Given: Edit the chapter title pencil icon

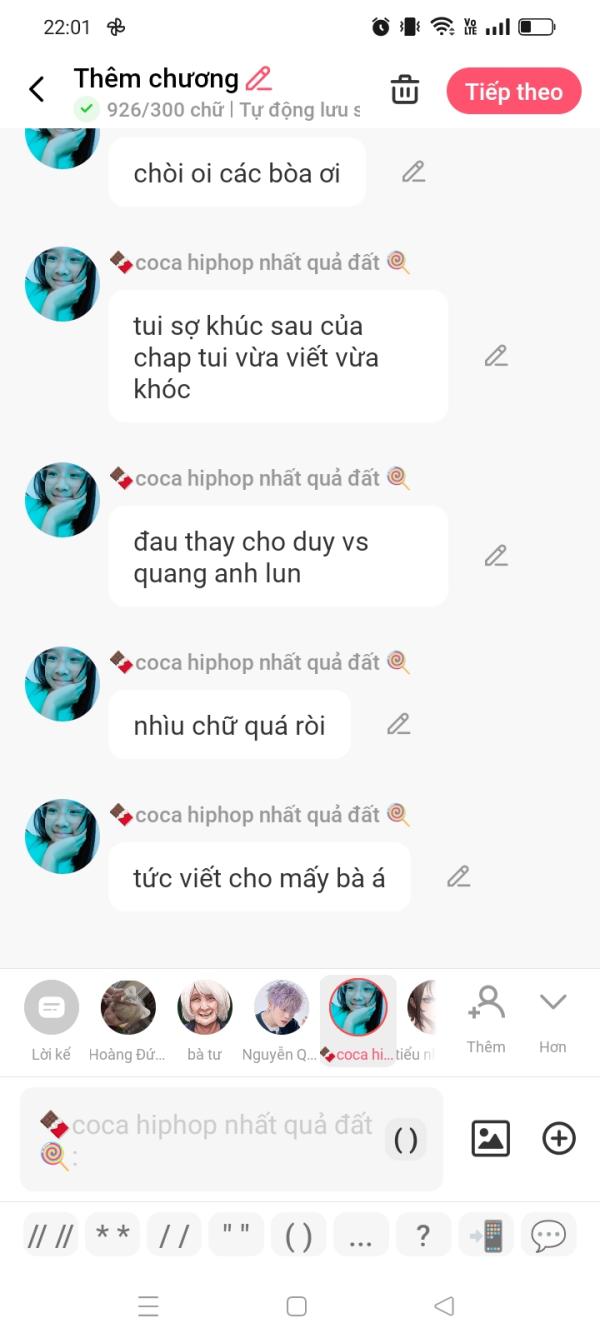Looking at the screenshot, I should coord(259,78).
